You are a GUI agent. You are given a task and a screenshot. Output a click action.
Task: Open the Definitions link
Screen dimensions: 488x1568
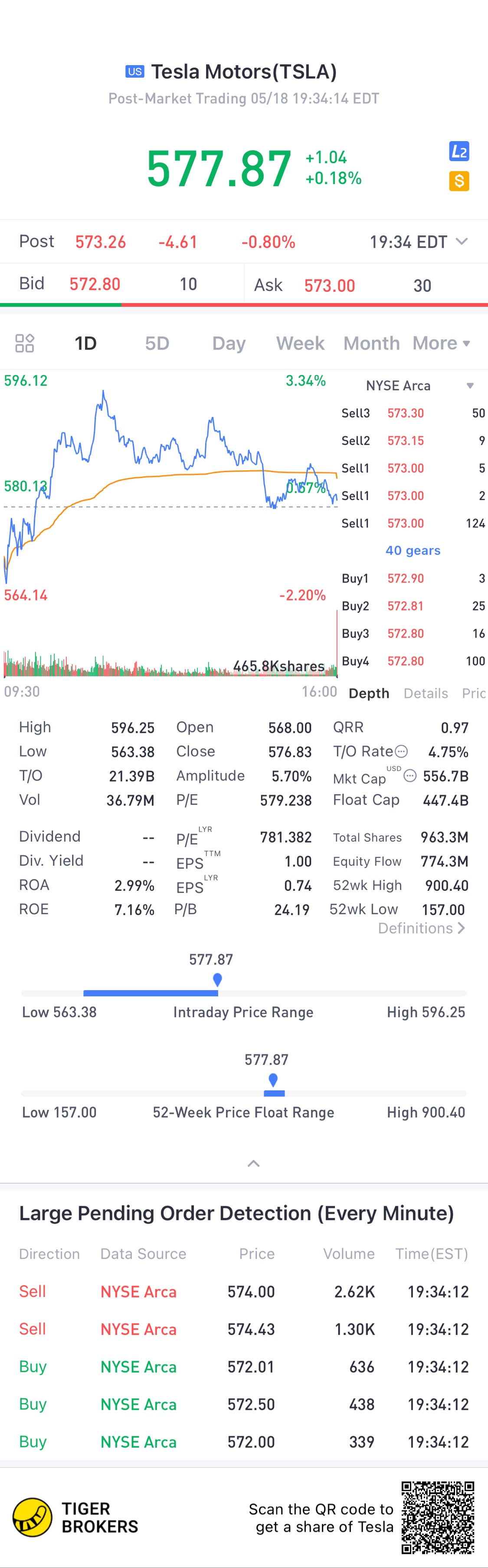click(421, 928)
